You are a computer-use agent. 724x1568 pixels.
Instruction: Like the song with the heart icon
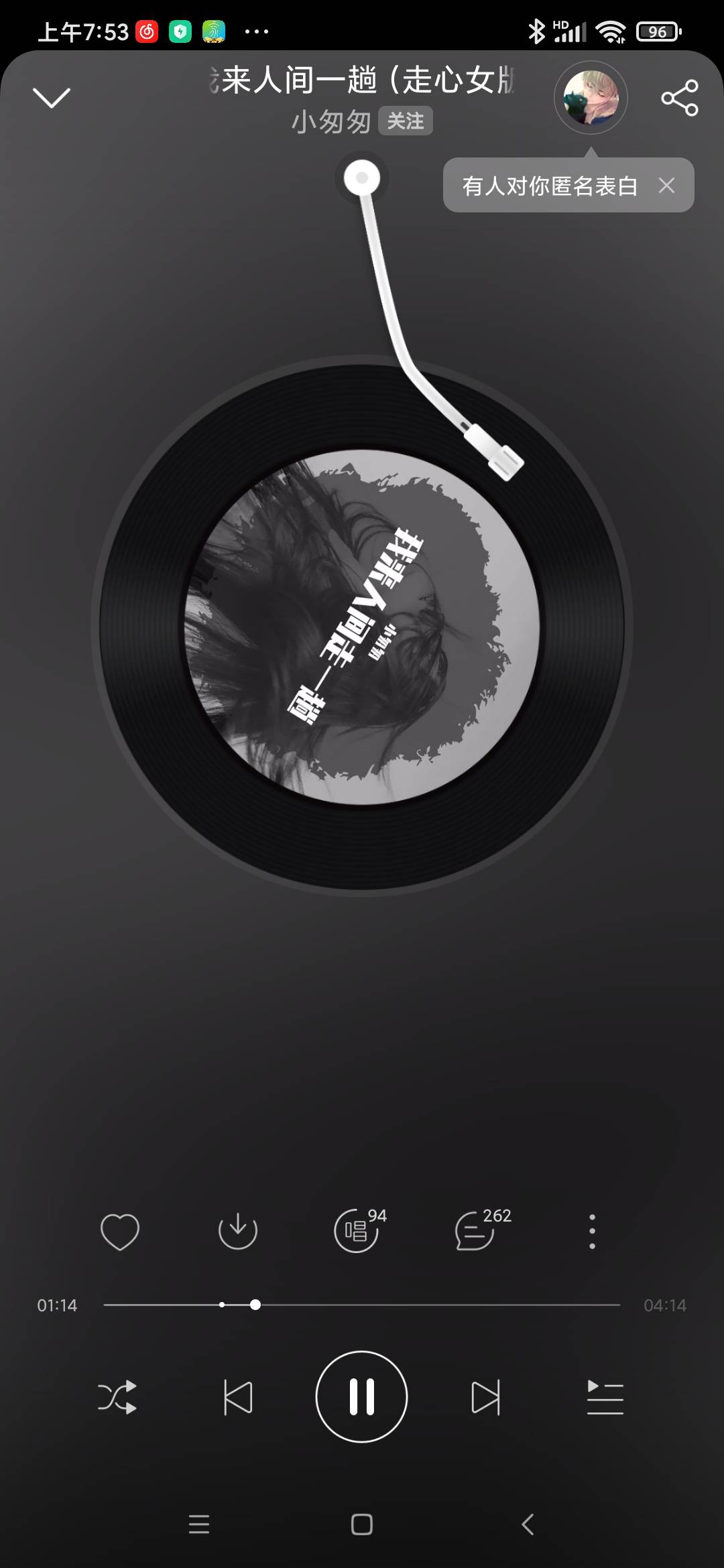(120, 1232)
